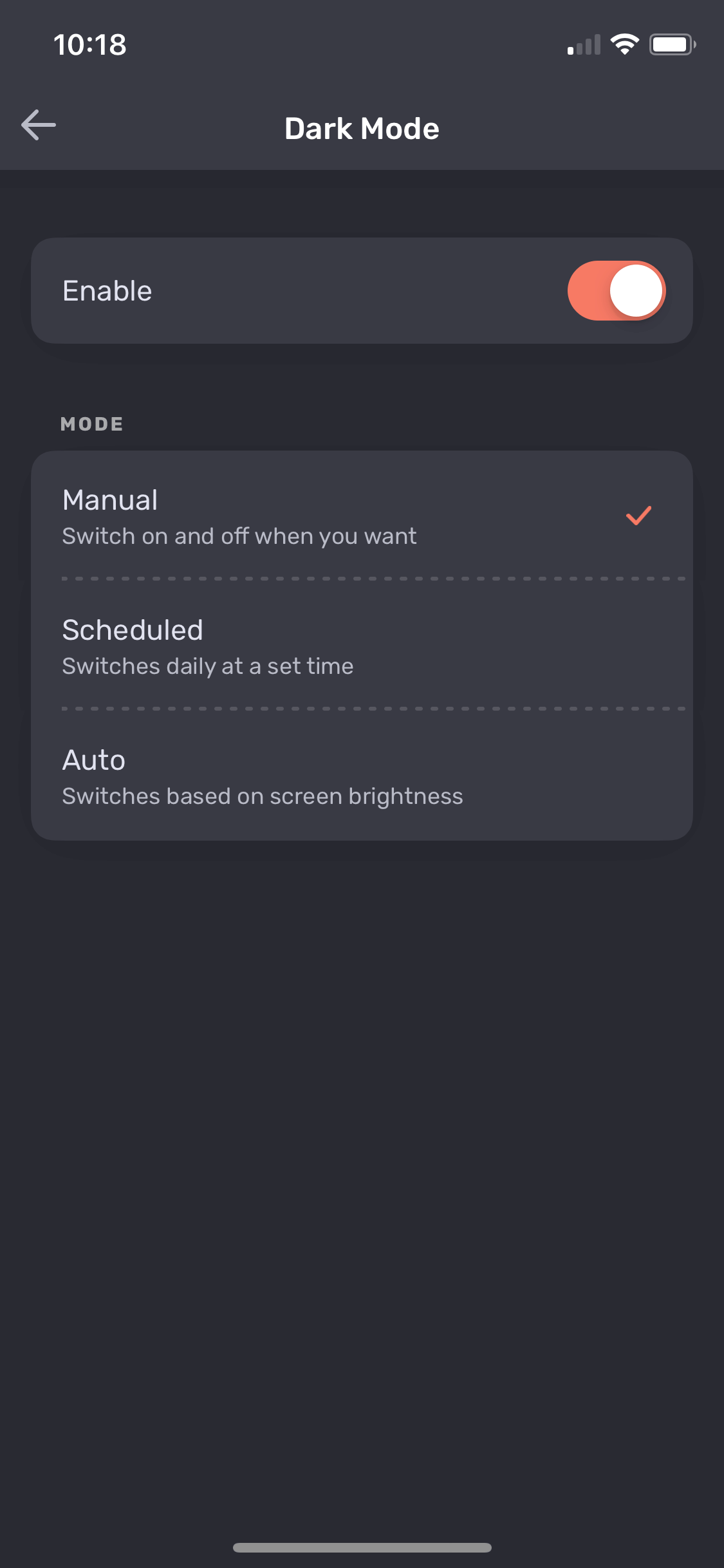Select the Manual mode option
Viewport: 724px width, 1568px height.
click(362, 516)
